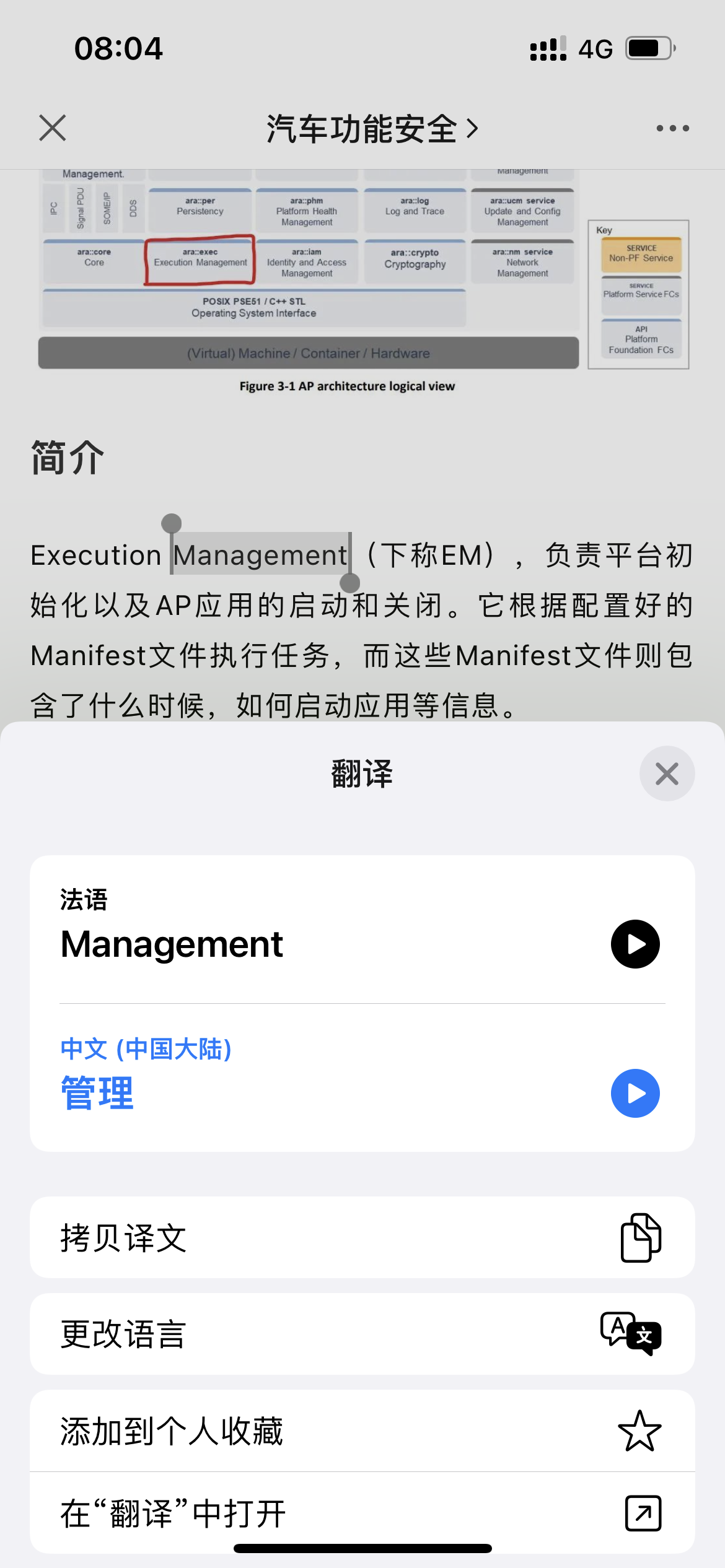Open the 汽车功能安全 account title

click(372, 129)
